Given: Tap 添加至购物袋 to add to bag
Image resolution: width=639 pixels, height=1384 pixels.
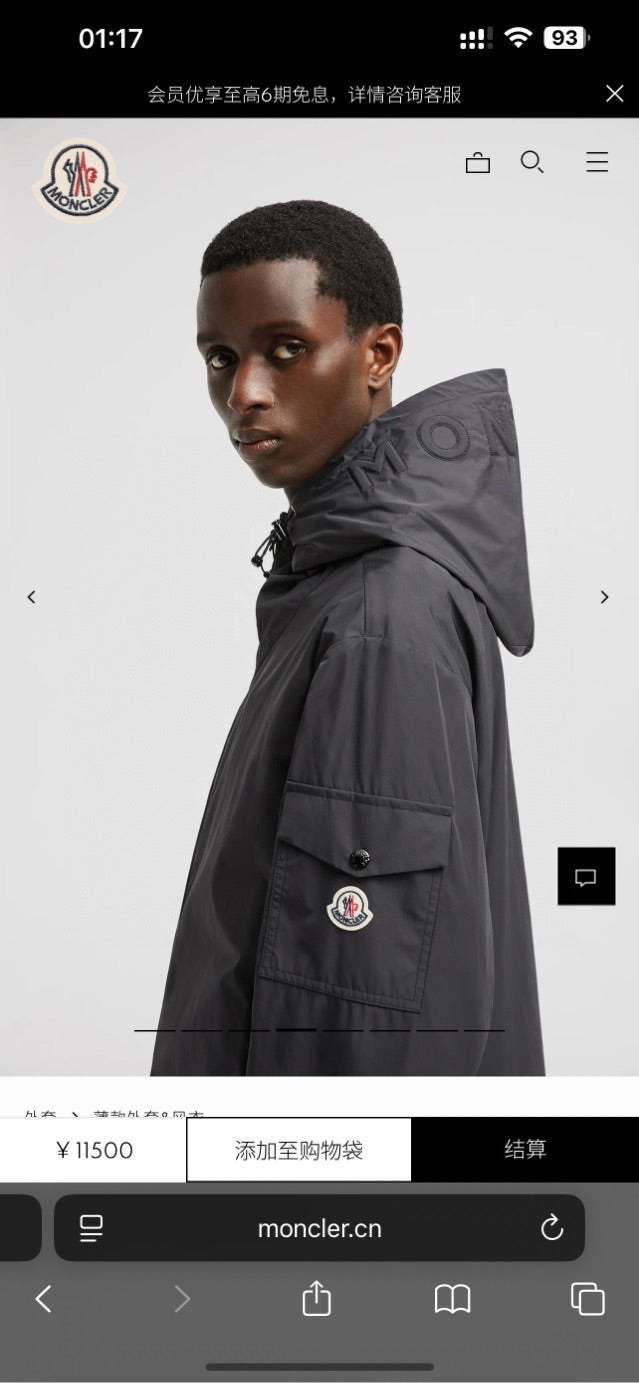Looking at the screenshot, I should coord(299,1150).
